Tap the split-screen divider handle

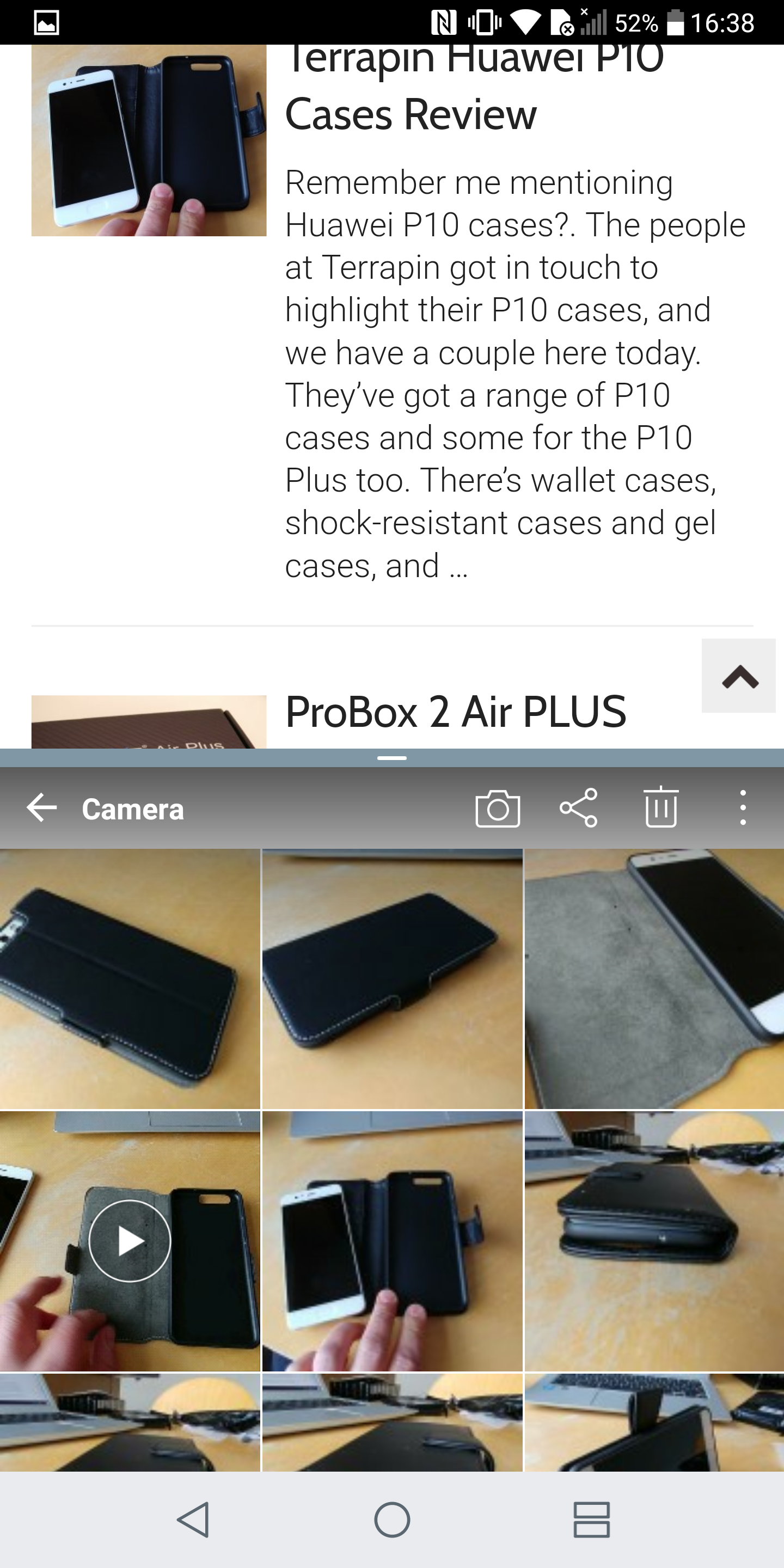pos(392,758)
